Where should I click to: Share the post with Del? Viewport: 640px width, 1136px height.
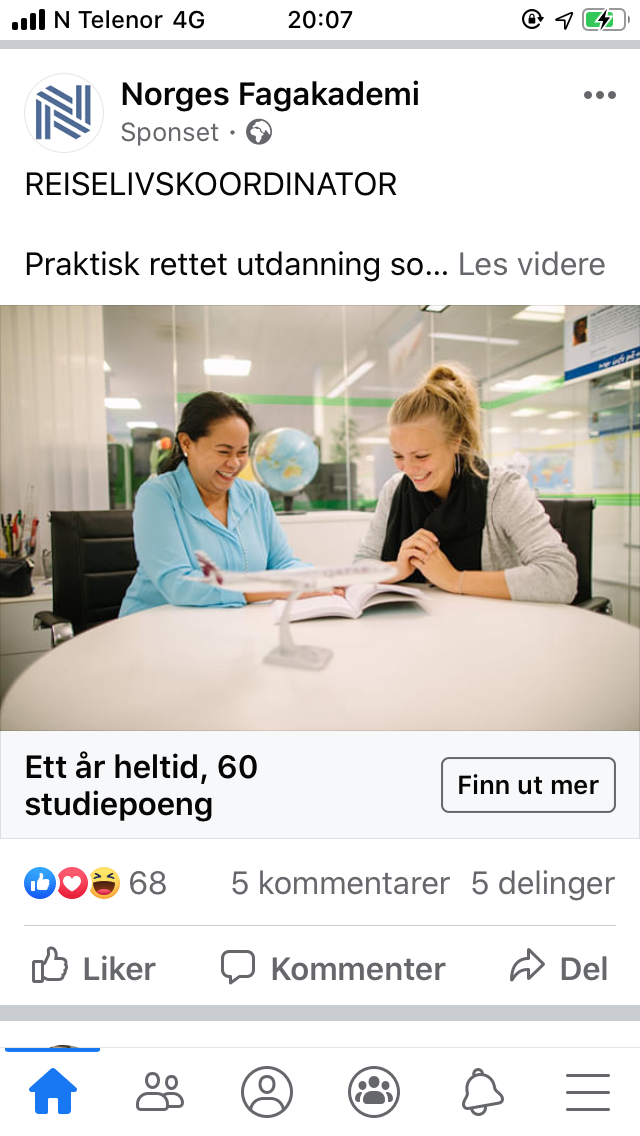[x=559, y=968]
